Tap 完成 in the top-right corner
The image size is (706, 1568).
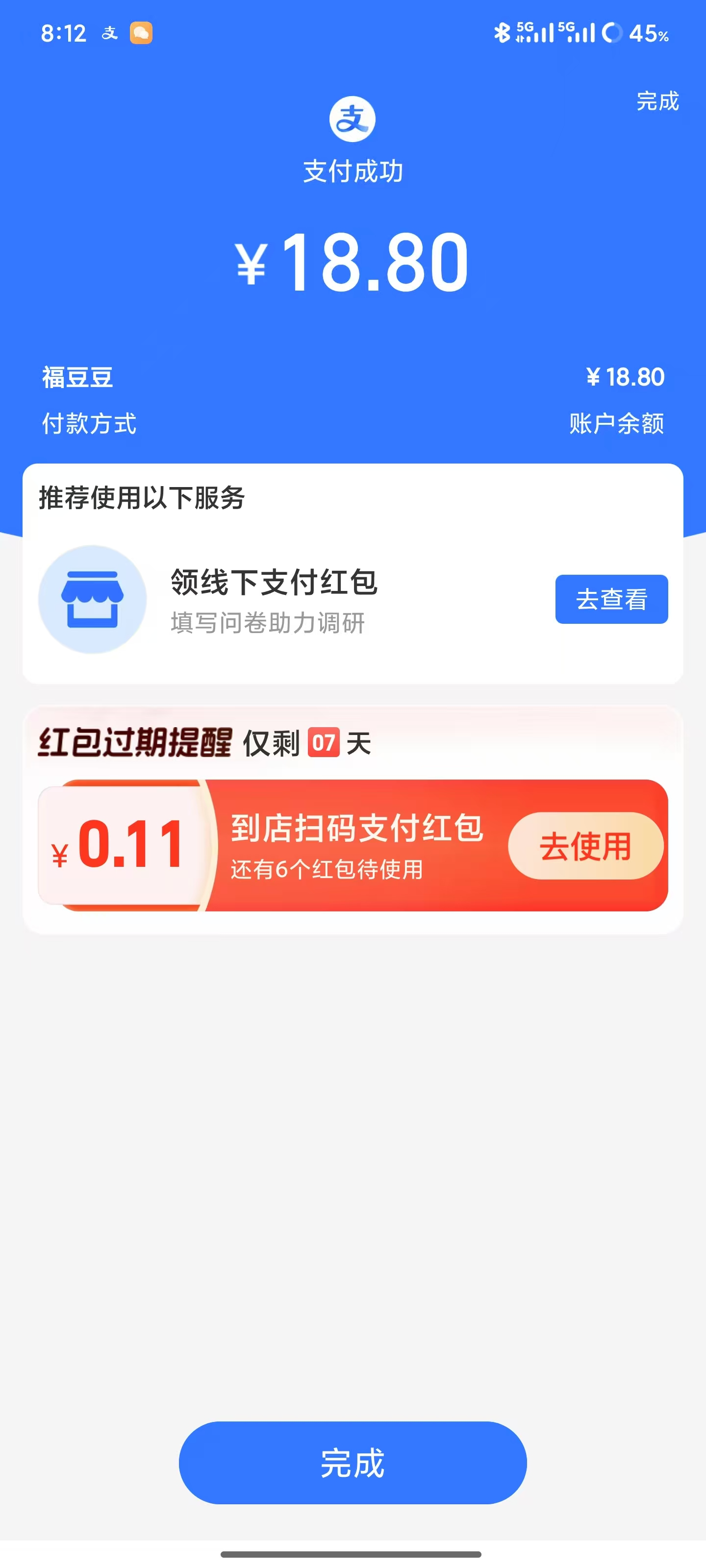pos(656,101)
